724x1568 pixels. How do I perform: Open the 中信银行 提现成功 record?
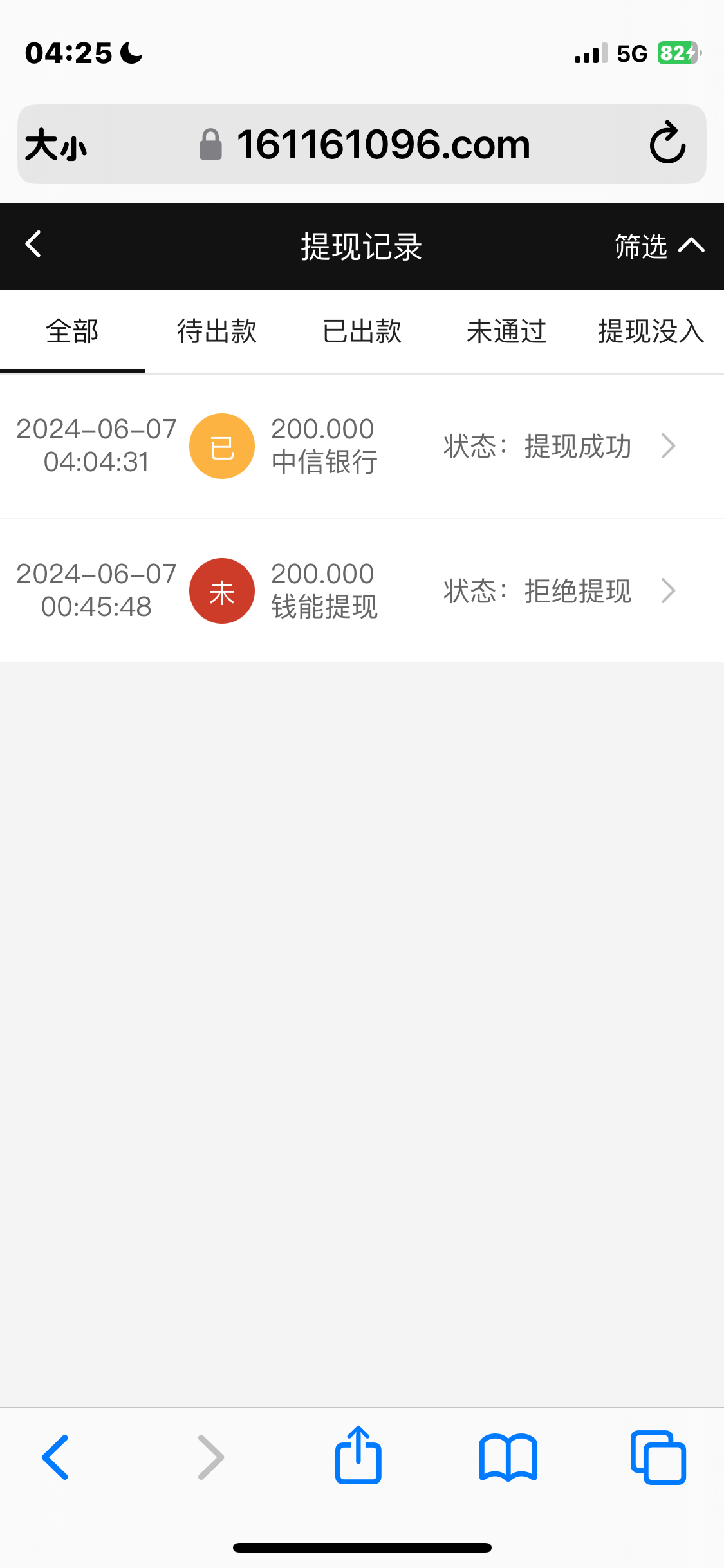click(x=362, y=446)
